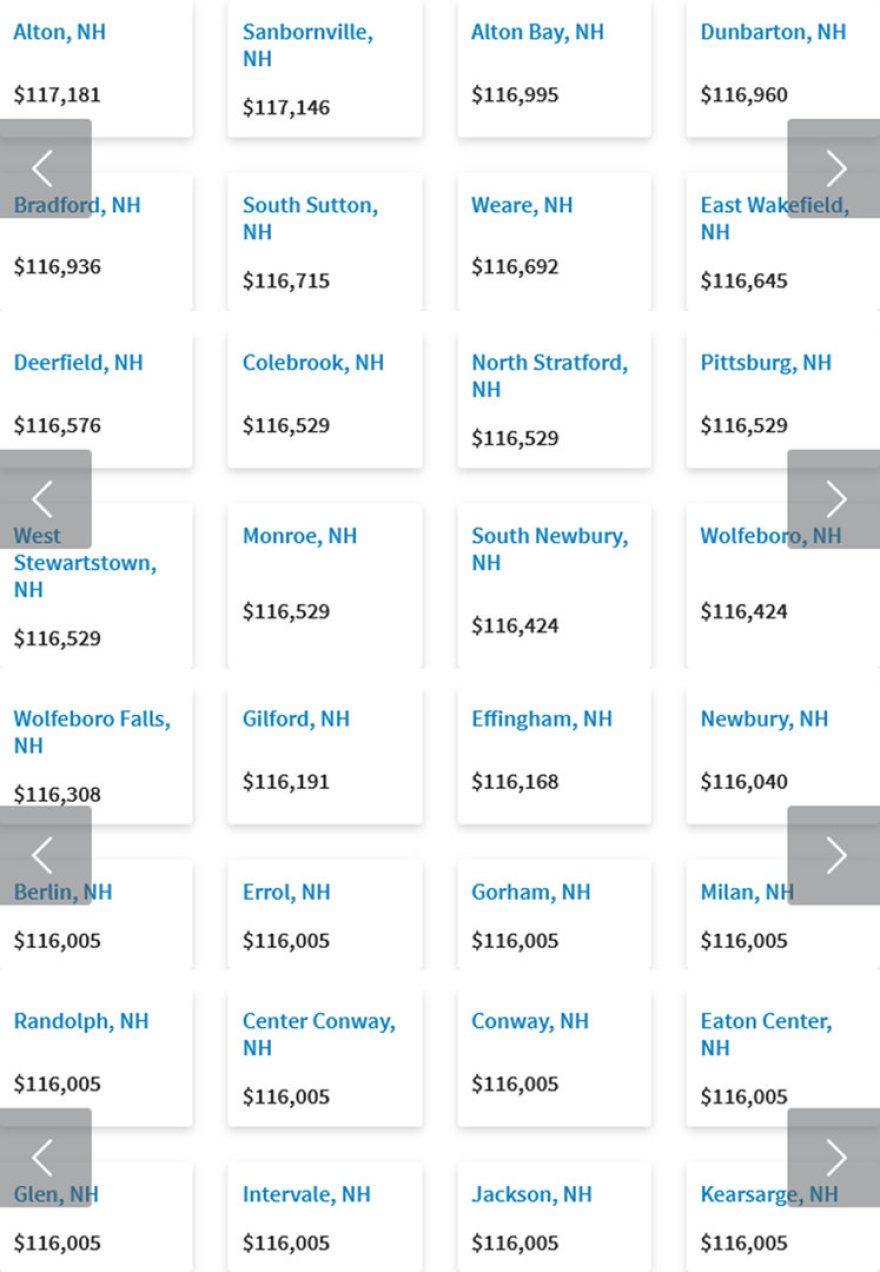Select Colebrook, NH card
This screenshot has height=1272, width=880.
tap(312, 363)
